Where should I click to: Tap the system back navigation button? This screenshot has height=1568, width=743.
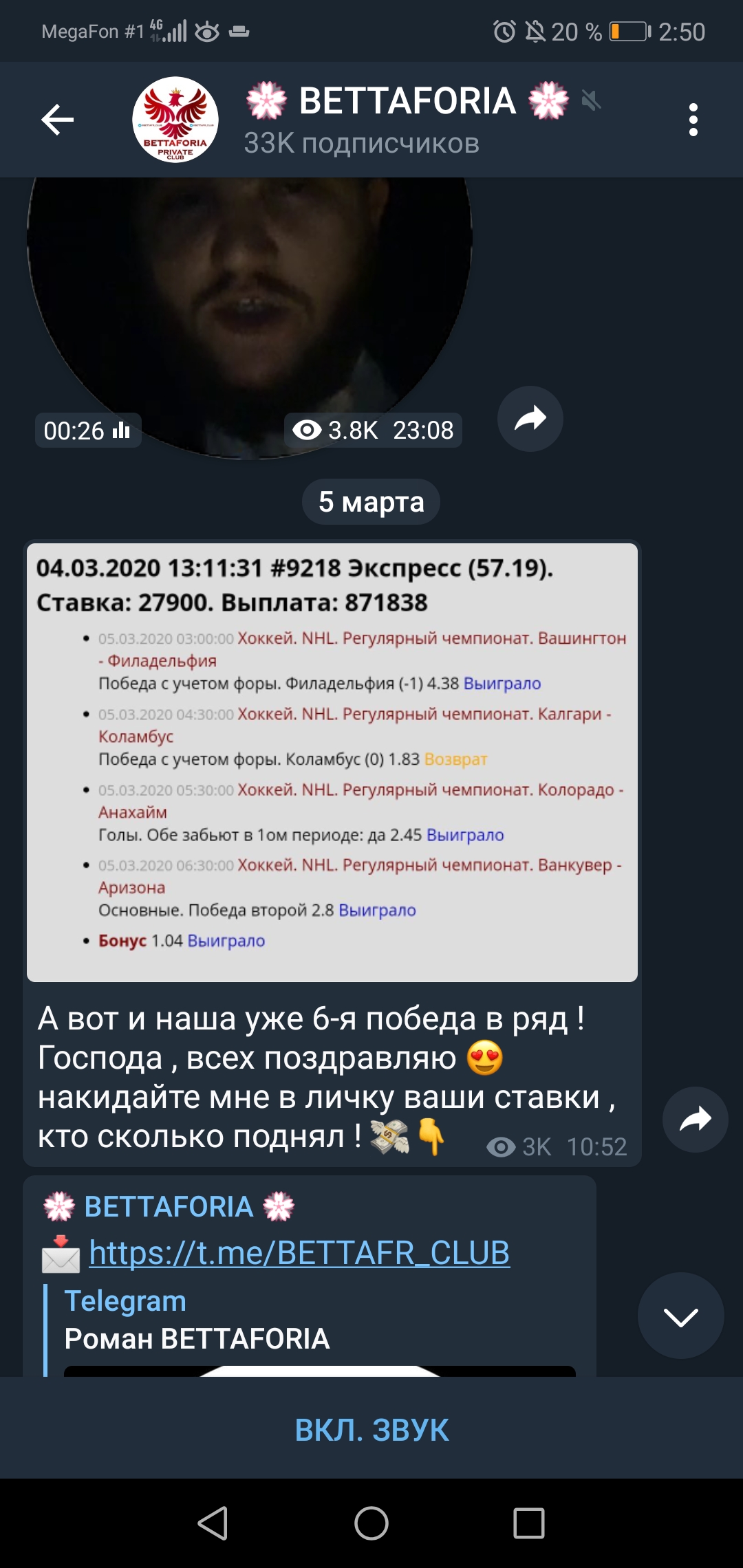pyautogui.click(x=213, y=1523)
